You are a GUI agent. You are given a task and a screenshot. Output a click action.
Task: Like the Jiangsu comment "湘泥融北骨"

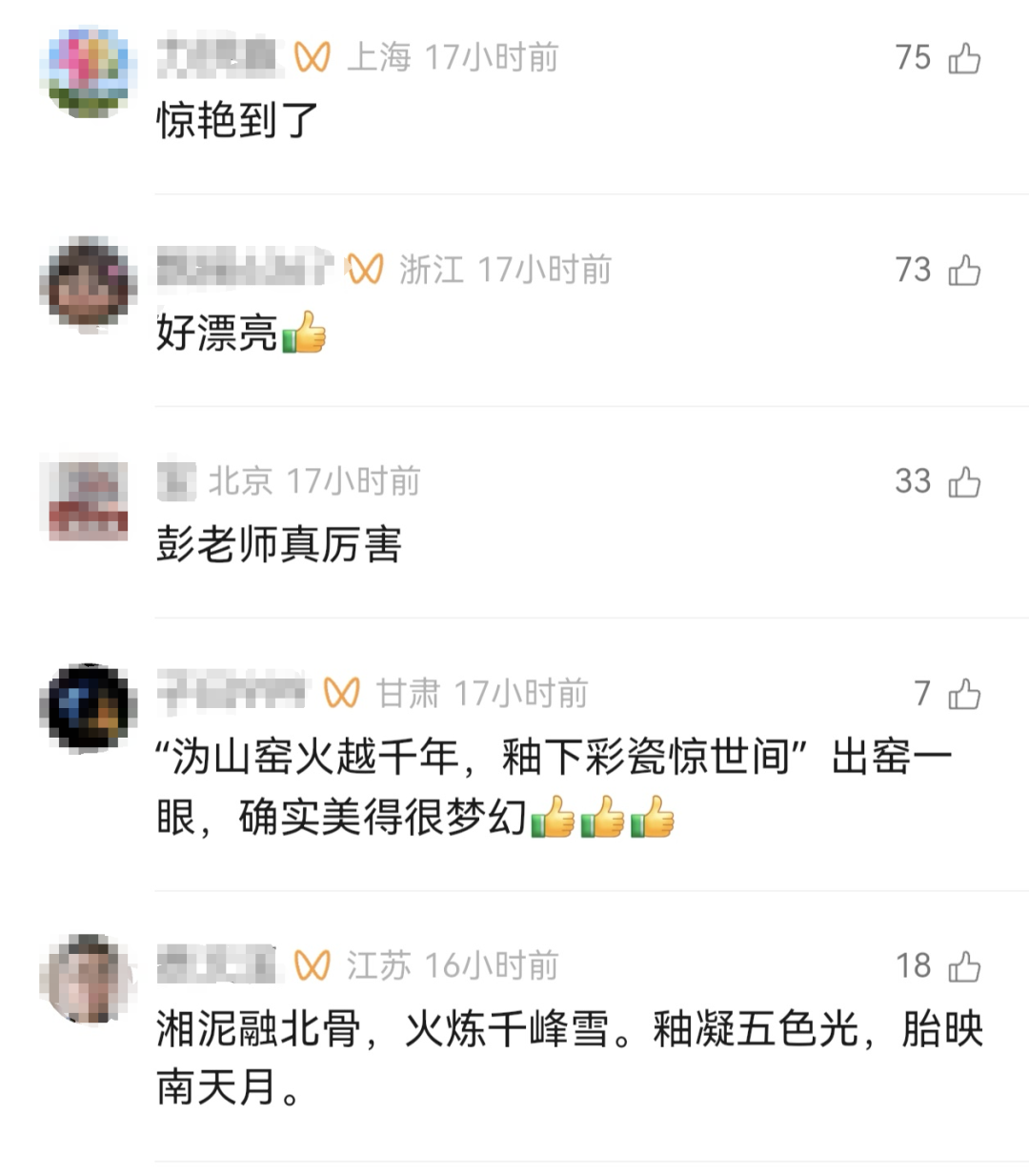pyautogui.click(x=964, y=967)
